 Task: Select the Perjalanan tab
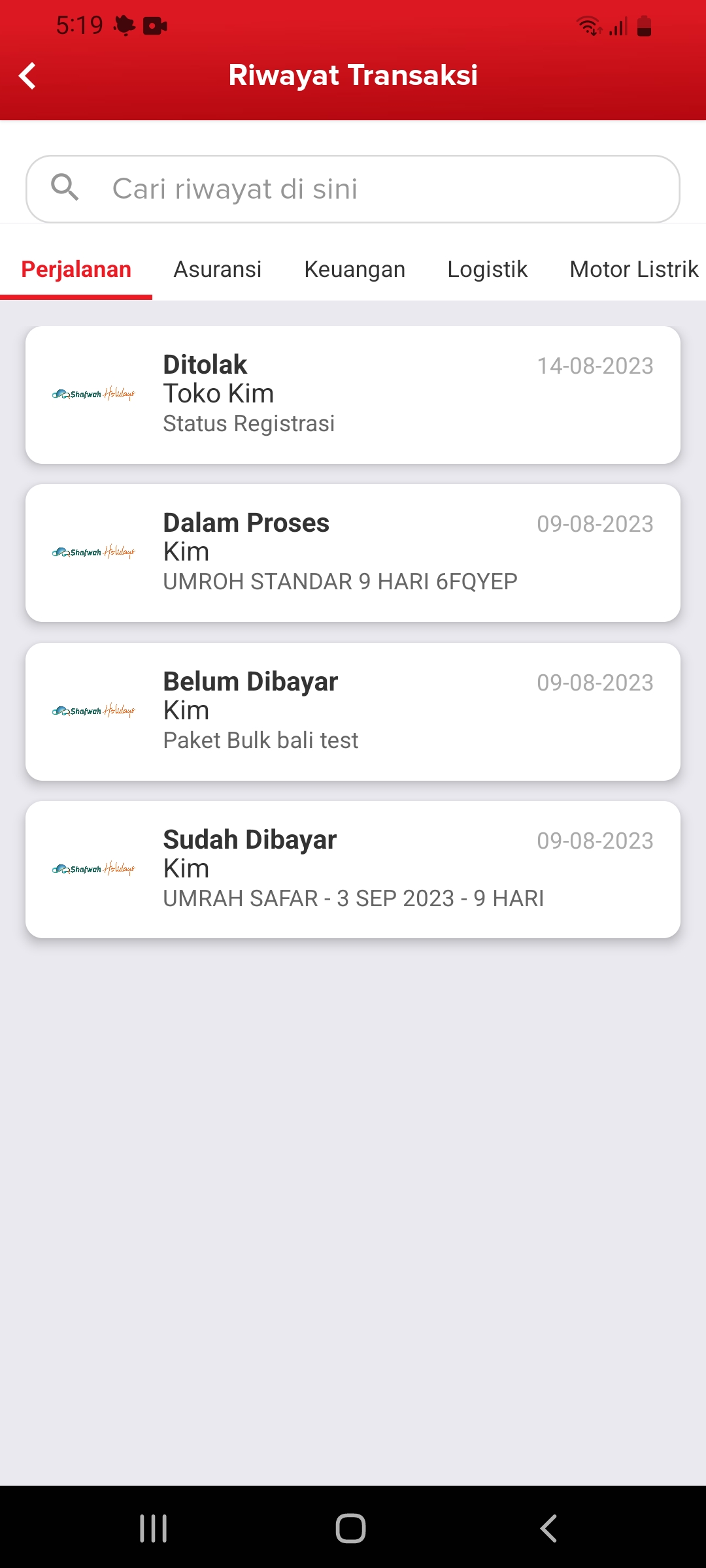pyautogui.click(x=76, y=269)
